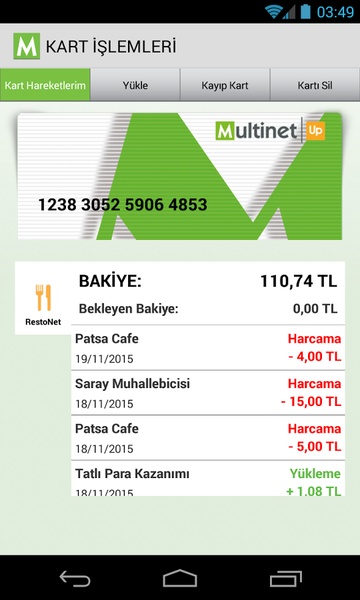Open the Patsa Cafe transaction from 19/11/2015

coord(208,348)
